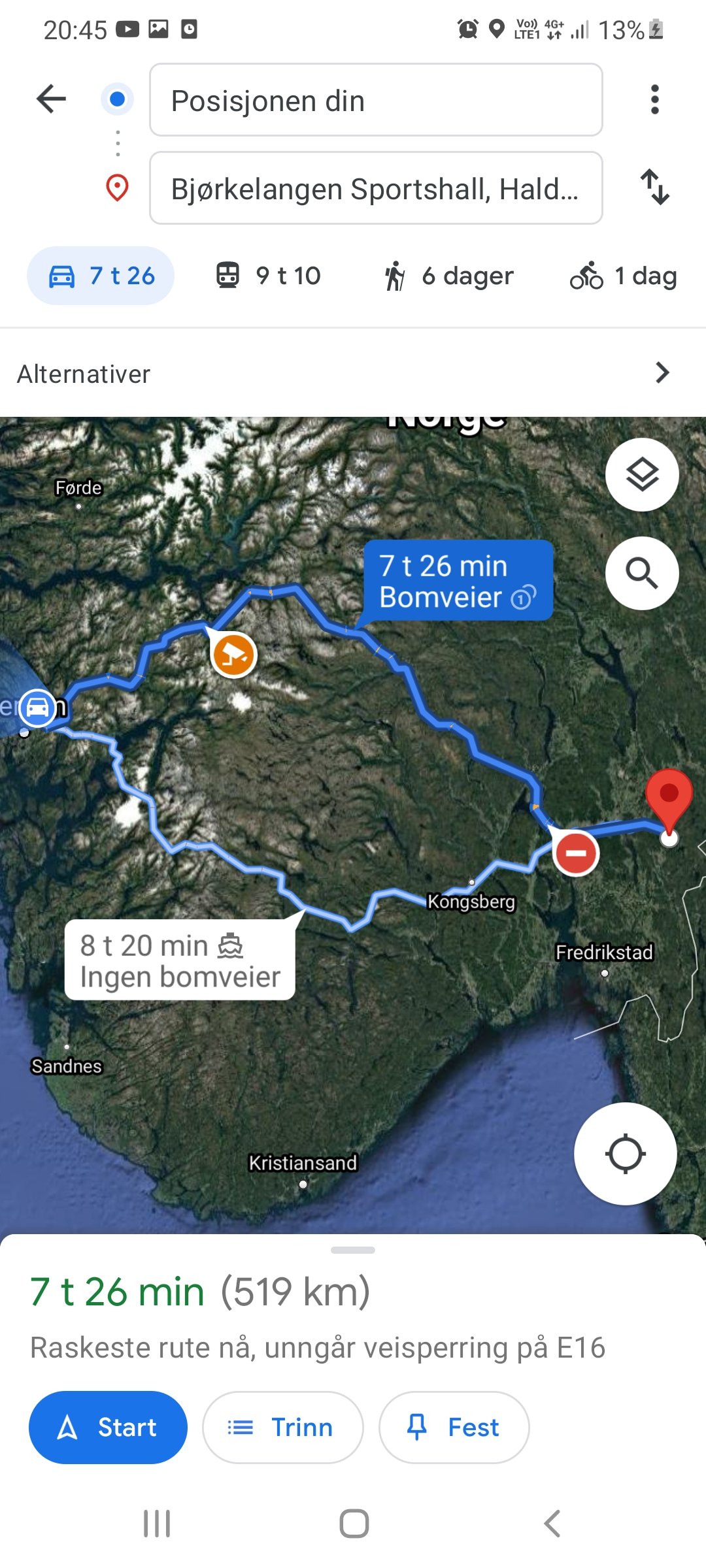706x1568 pixels.
Task: Swap start and destination
Action: (x=655, y=188)
